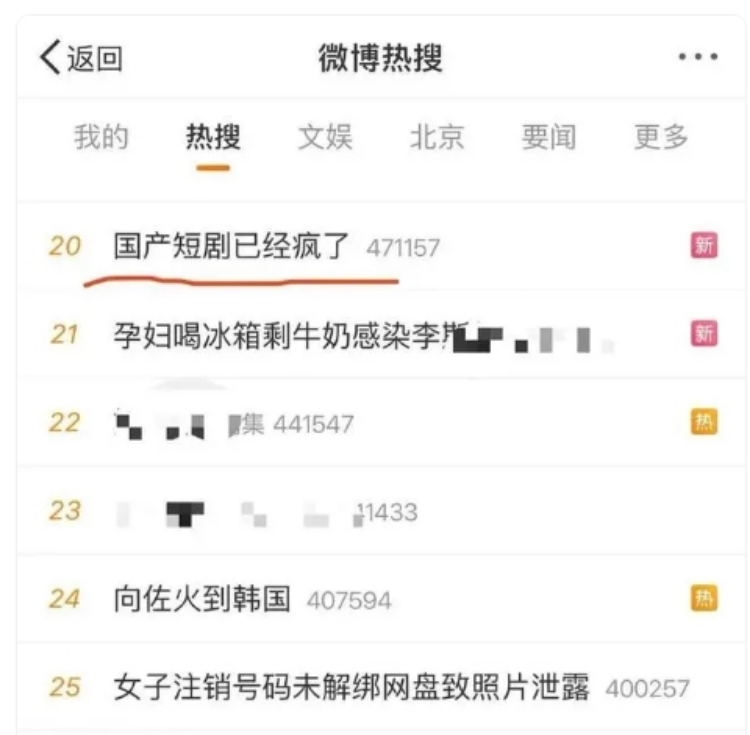The width and height of the screenshot is (750, 735).
Task: Open topic 向佐火到韩国
Action: click(202, 599)
